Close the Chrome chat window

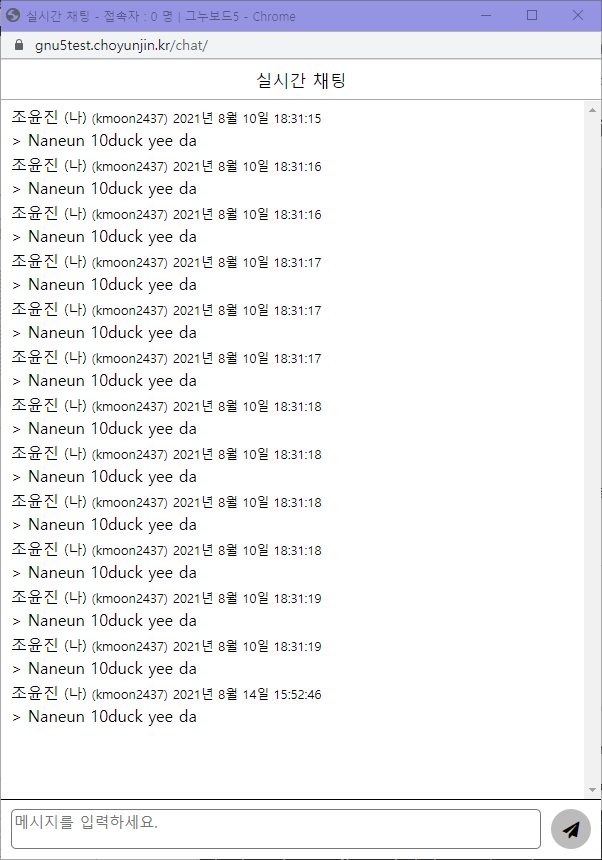578,15
